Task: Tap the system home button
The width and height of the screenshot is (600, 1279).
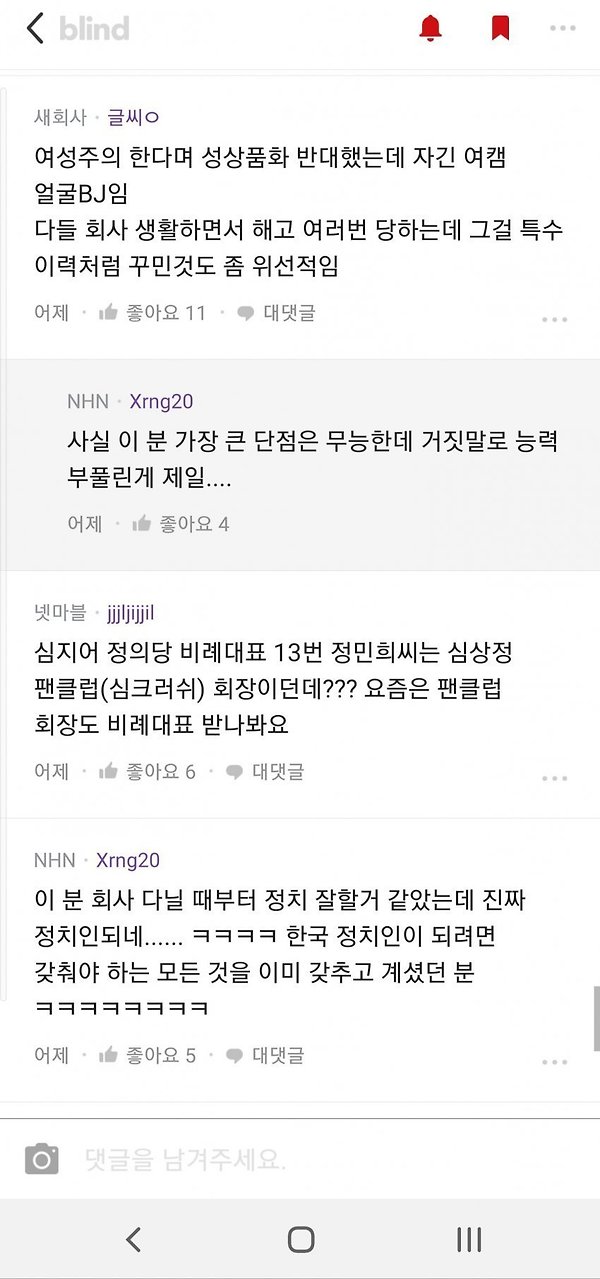Action: [301, 1240]
